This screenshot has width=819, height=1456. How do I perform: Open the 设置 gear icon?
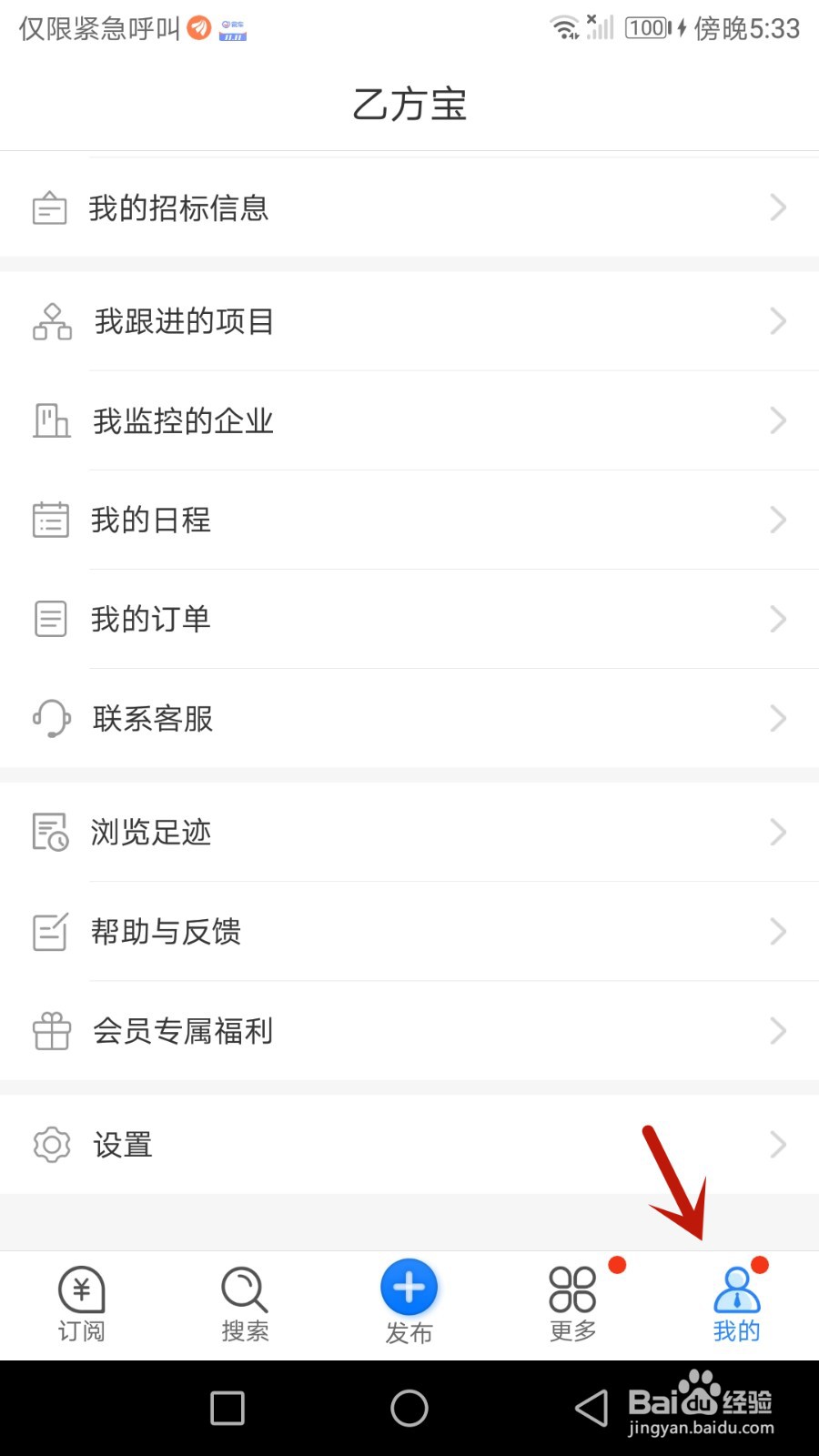[x=50, y=1145]
